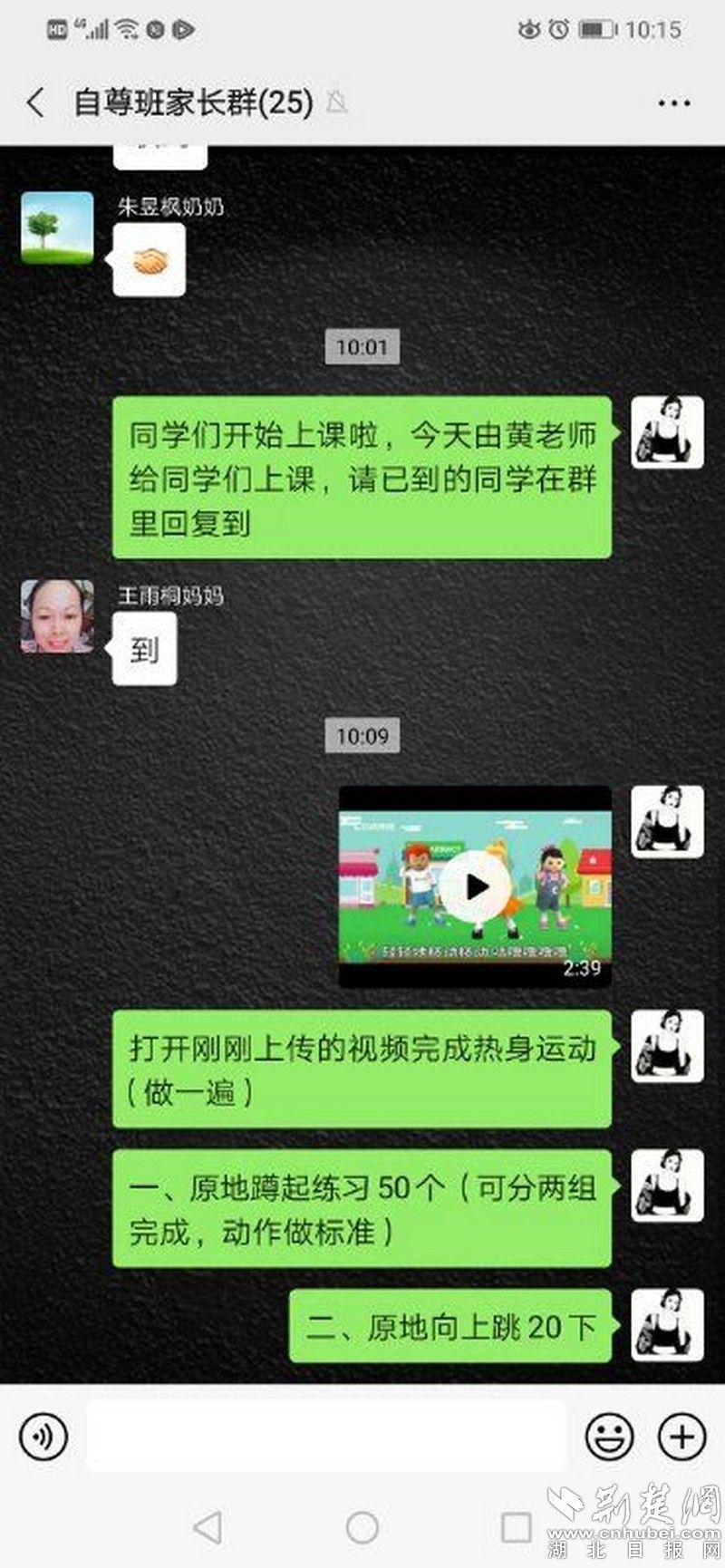Screen dimensions: 725x1568
Task: Open 王雨桐妈妈's profile avatar
Action: [x=57, y=616]
